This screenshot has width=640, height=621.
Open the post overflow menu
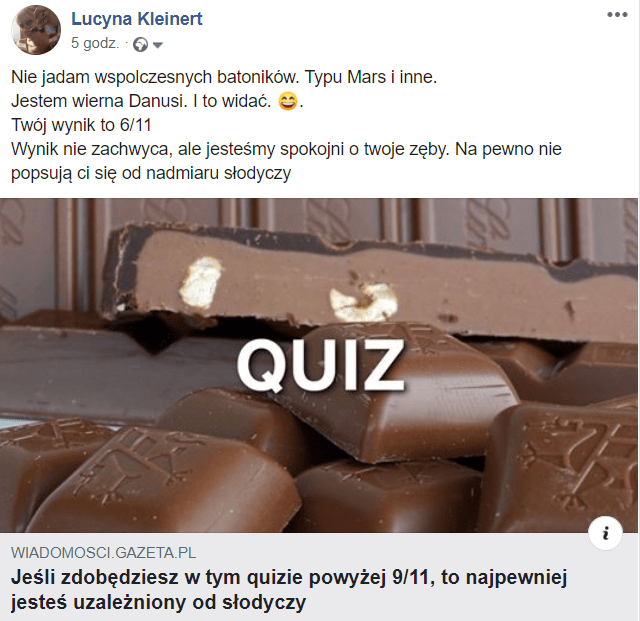pyautogui.click(x=617, y=15)
